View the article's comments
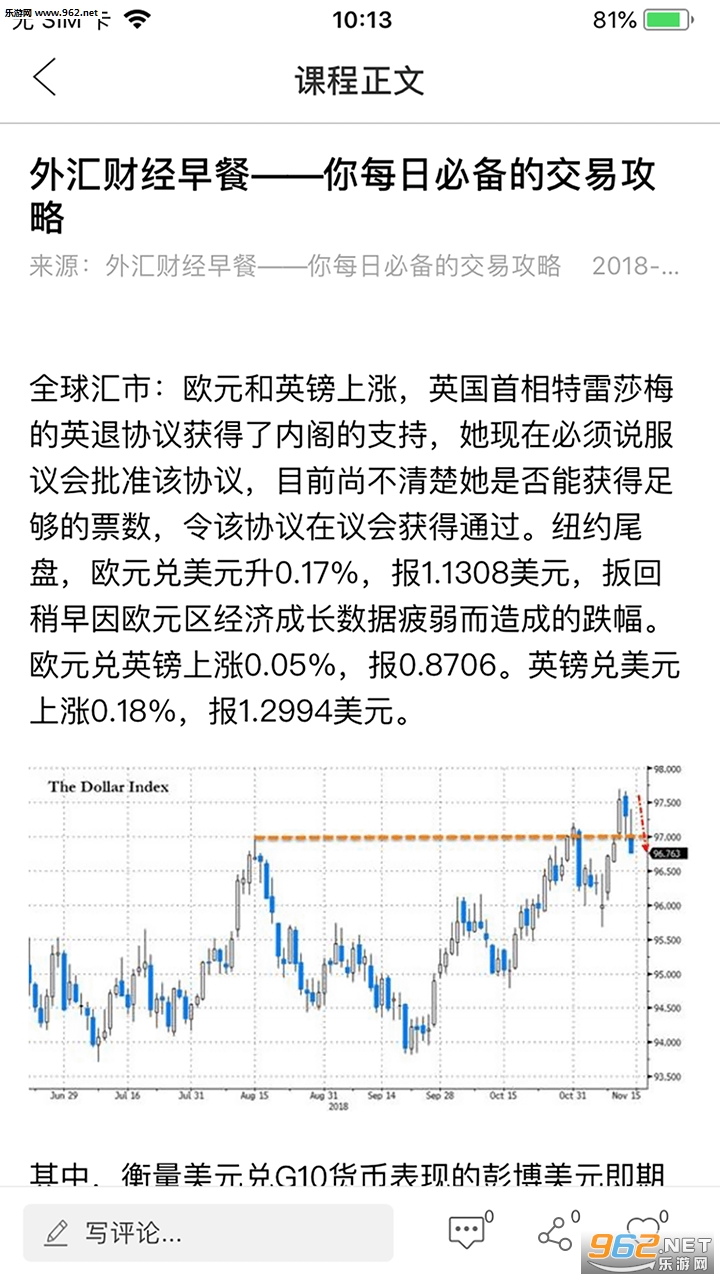This screenshot has height=1280, width=720. click(467, 1231)
